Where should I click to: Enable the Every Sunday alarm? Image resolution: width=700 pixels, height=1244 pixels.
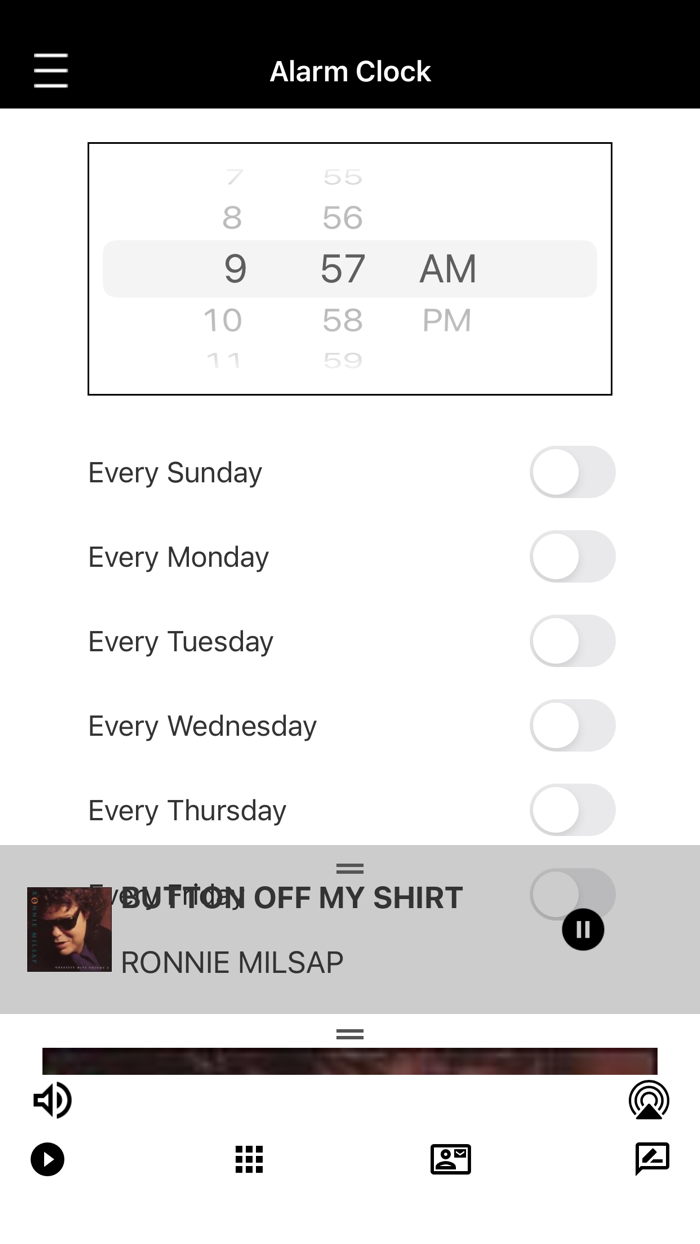click(572, 472)
